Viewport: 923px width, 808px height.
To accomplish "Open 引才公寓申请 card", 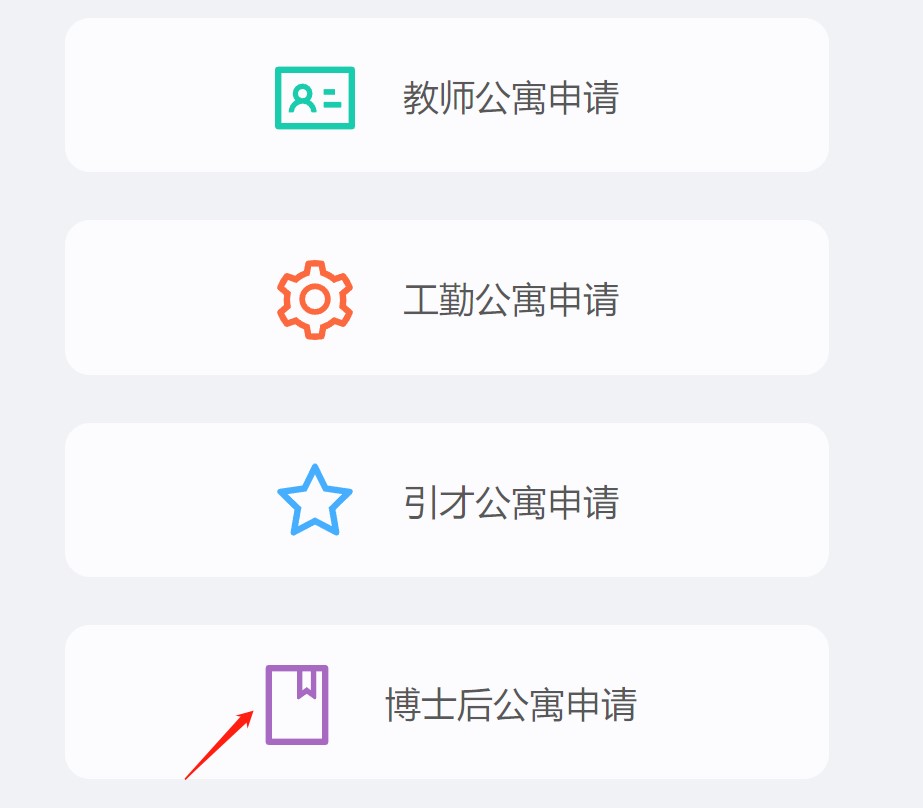I will coord(447,501).
